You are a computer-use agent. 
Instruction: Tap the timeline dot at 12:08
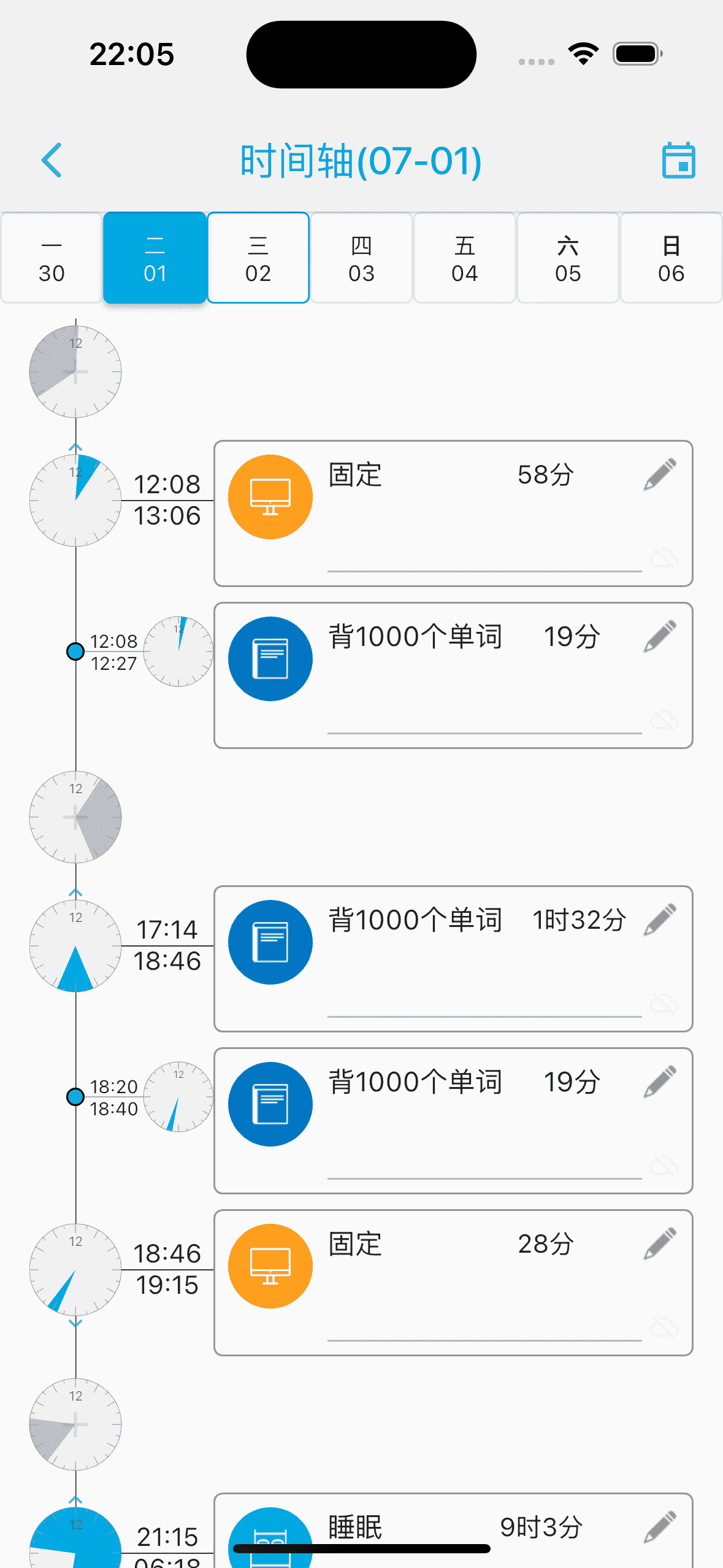(x=74, y=652)
